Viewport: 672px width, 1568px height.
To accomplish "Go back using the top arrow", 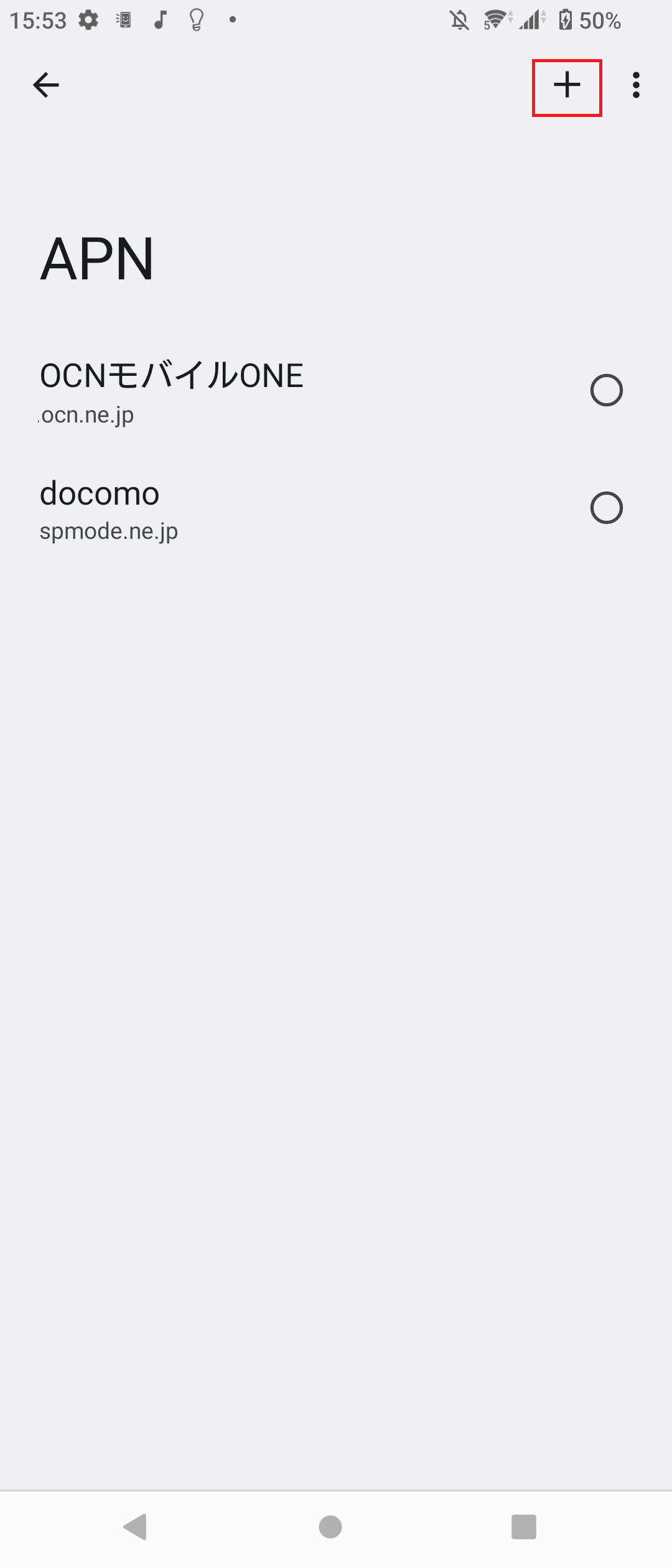I will click(45, 85).
